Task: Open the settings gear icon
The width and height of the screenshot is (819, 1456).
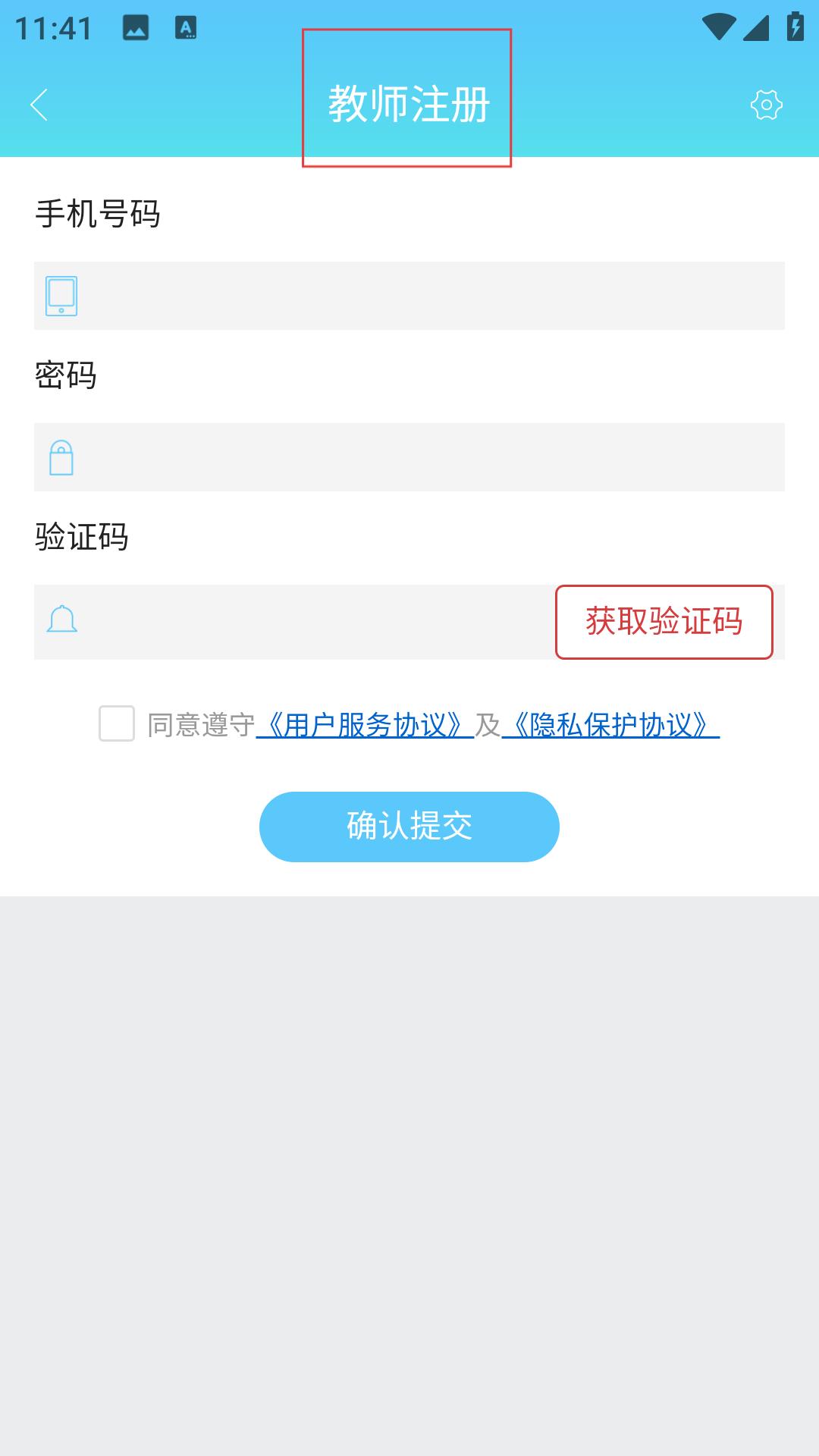Action: point(767,105)
